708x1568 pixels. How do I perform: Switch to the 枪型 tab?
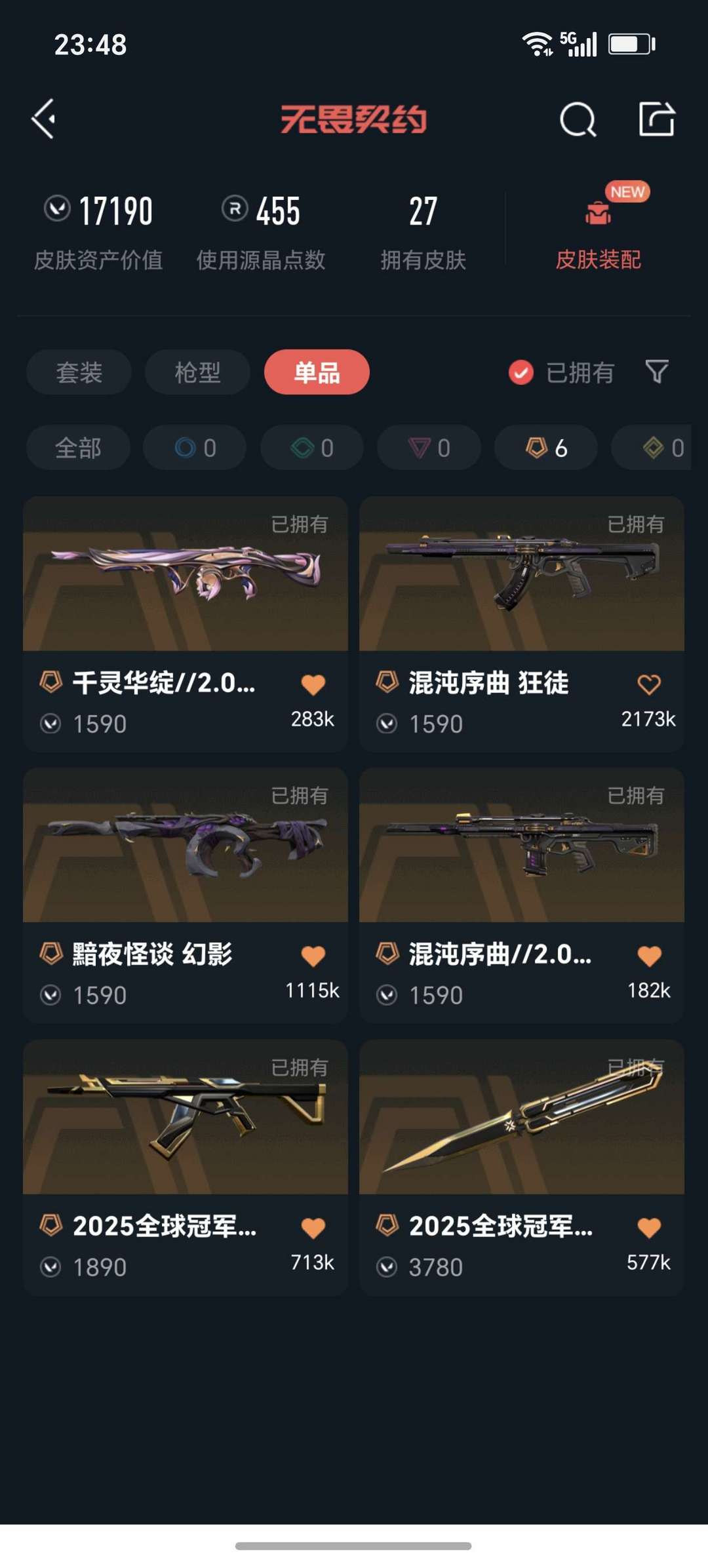[x=197, y=372]
